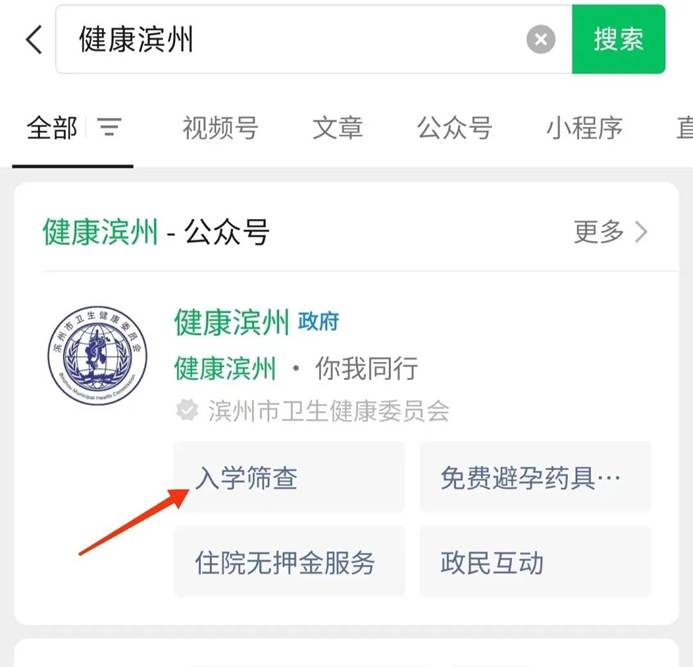Open the 健康滨州 official account

(x=232, y=322)
